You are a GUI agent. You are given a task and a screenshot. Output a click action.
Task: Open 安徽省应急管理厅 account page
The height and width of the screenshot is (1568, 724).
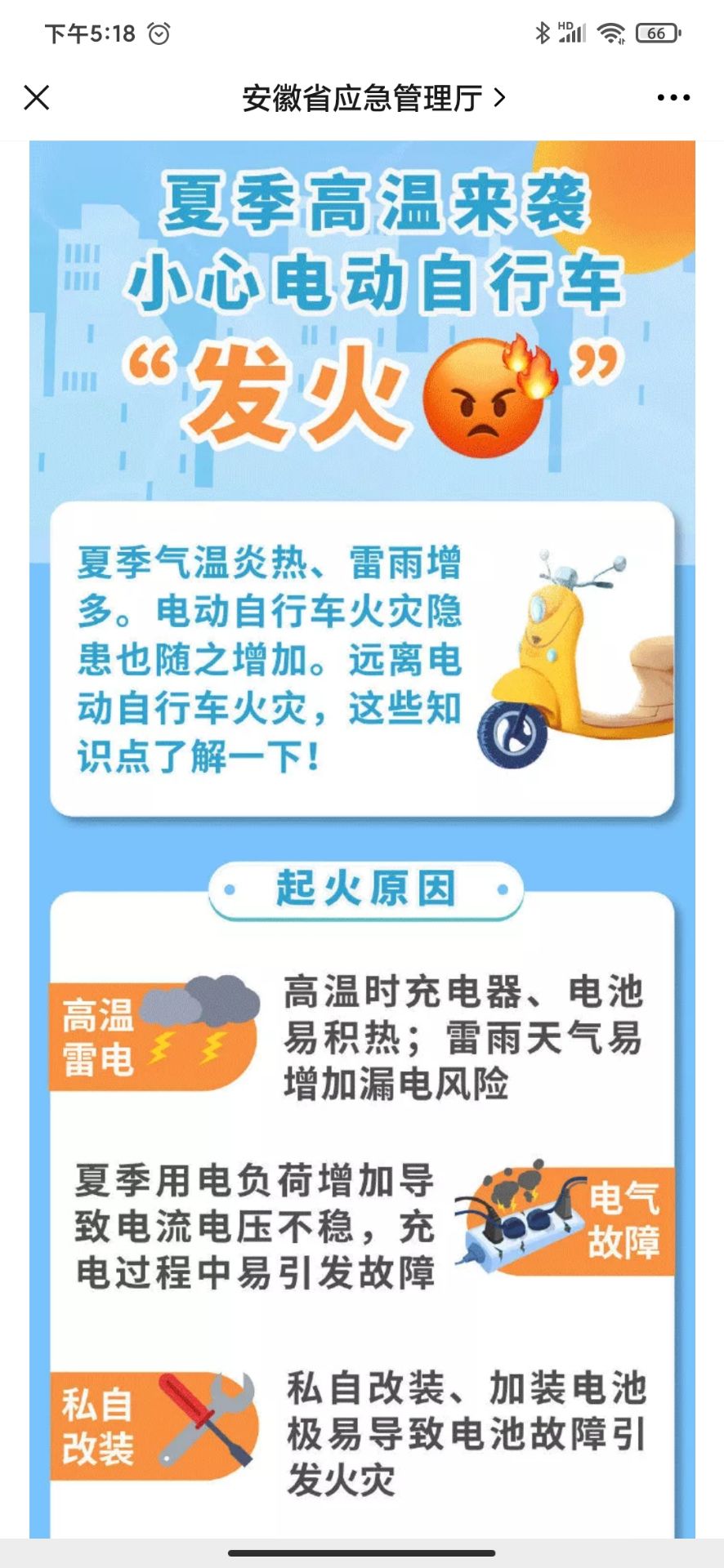coord(373,99)
